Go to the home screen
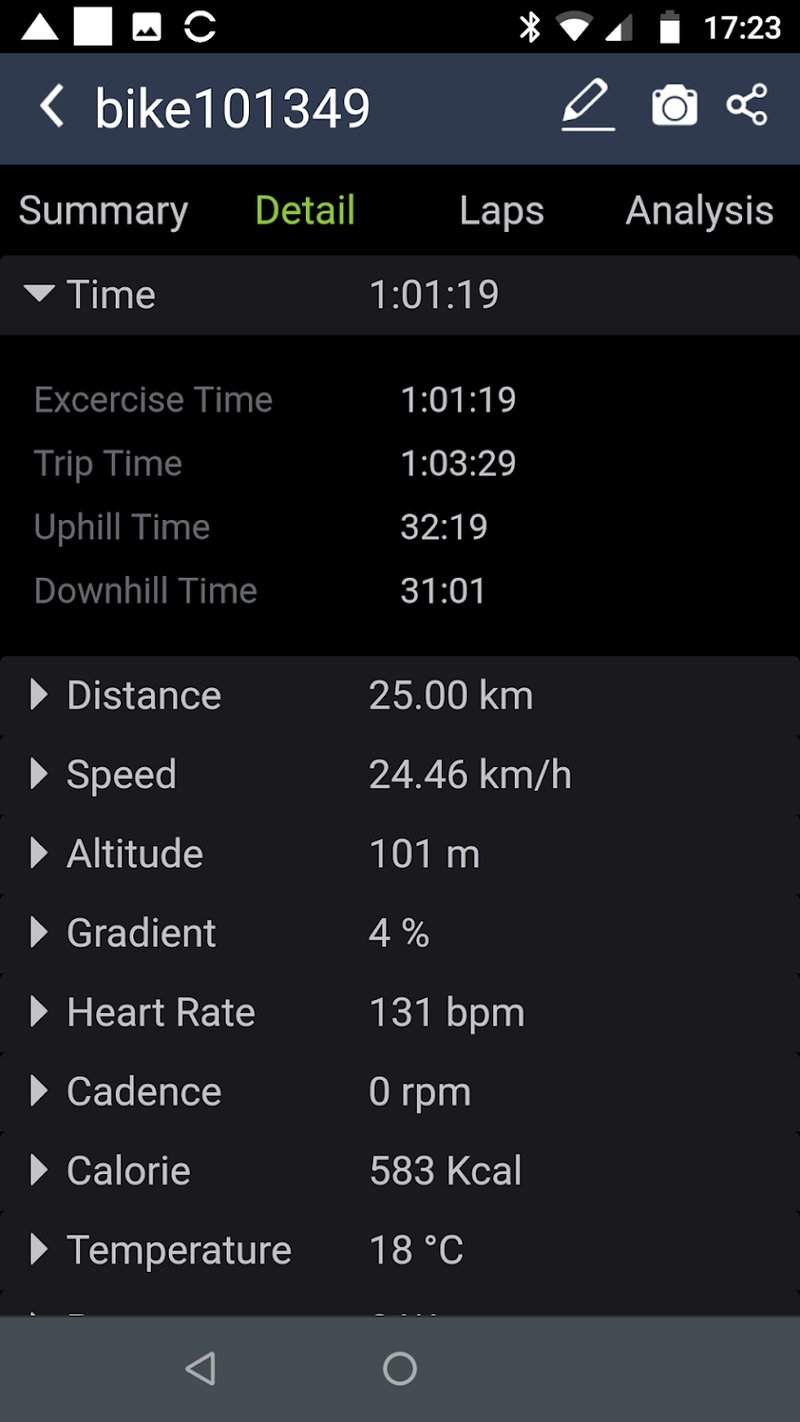800x1422 pixels. pyautogui.click(x=400, y=1368)
